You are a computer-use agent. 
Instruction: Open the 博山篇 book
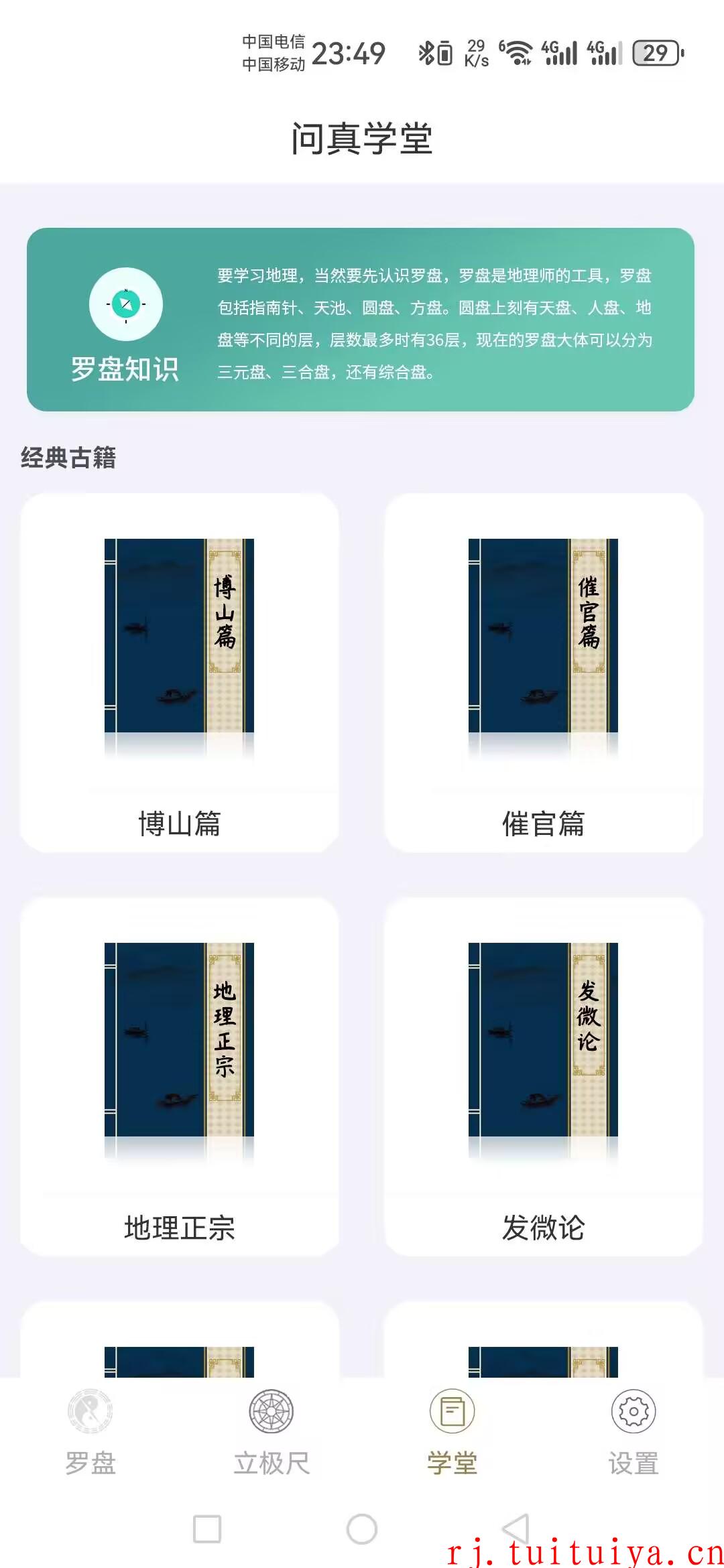[180, 673]
